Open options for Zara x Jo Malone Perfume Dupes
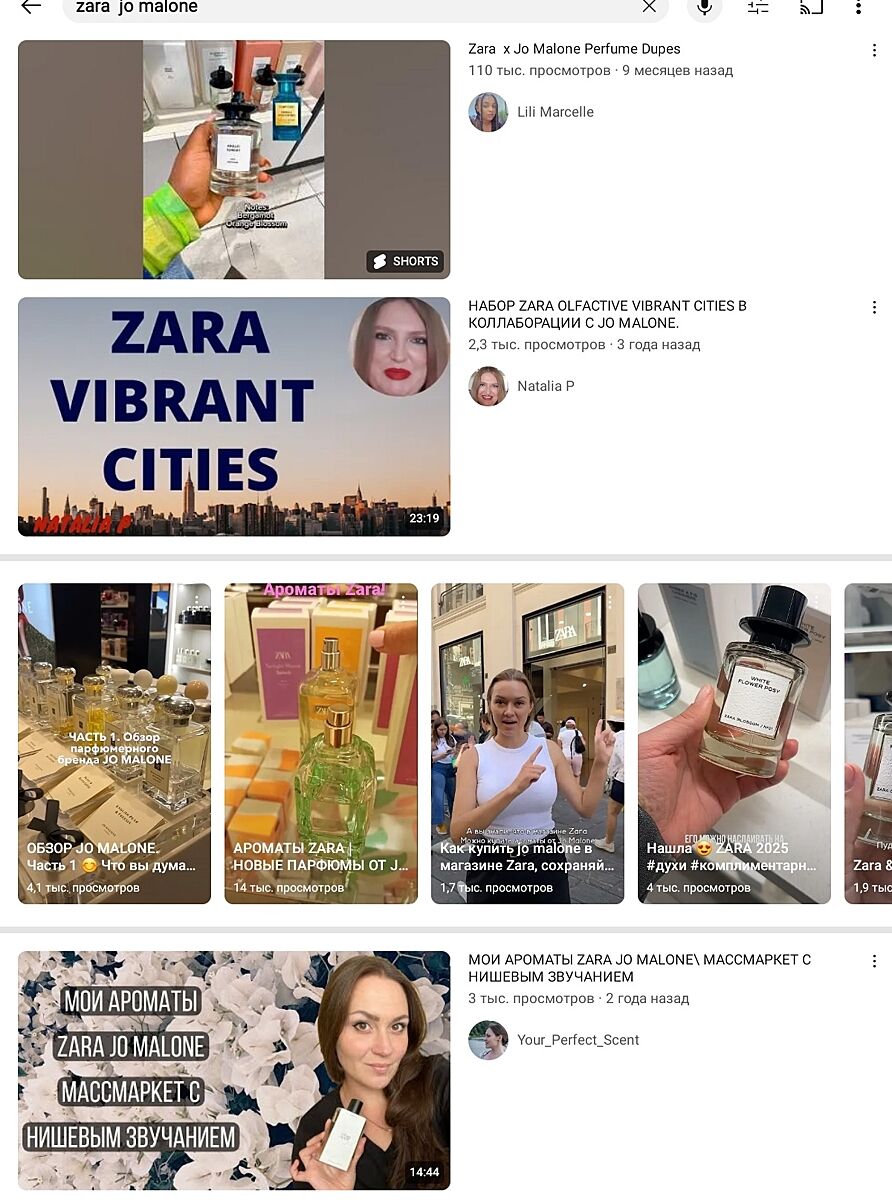Screen dimensions: 892x1200 tap(874, 51)
